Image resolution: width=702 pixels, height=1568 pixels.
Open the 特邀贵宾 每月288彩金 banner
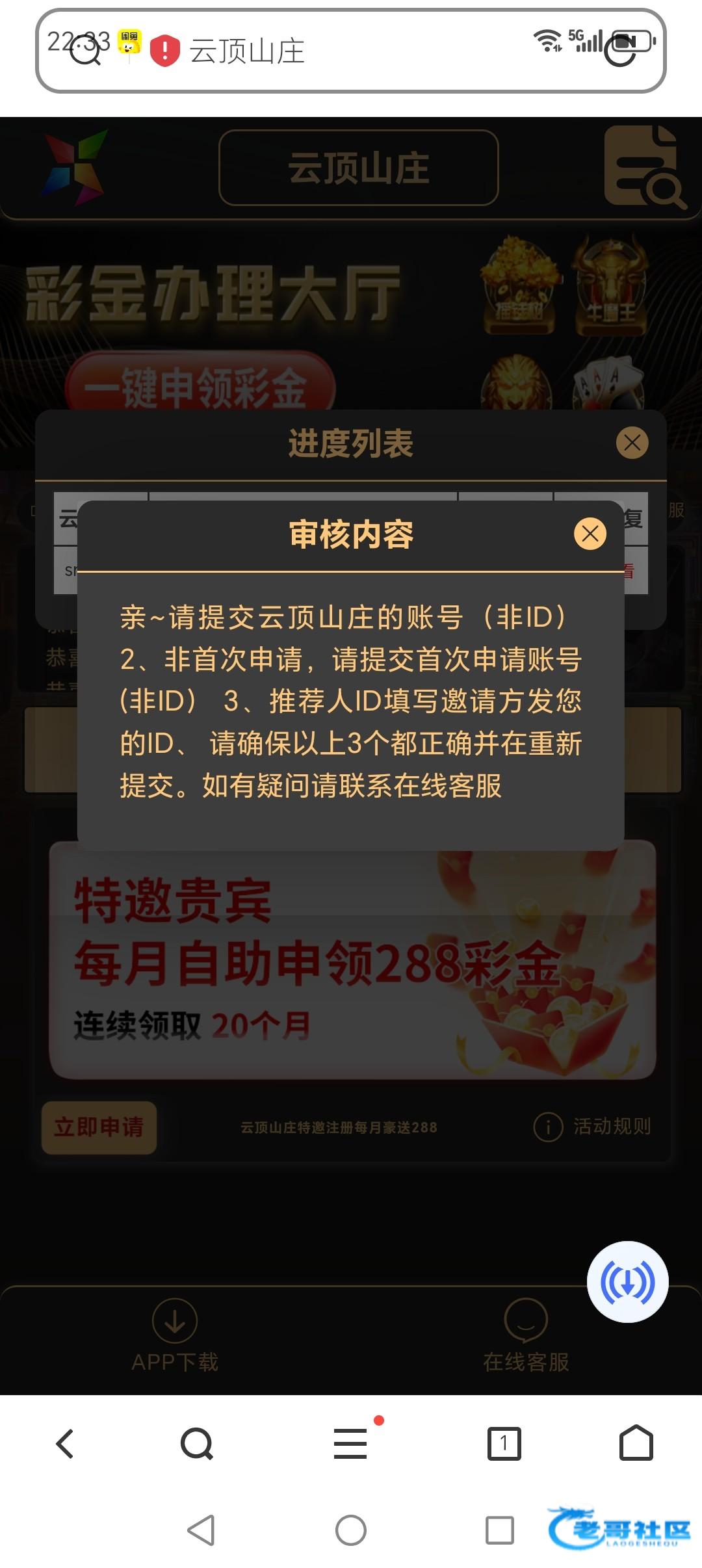352,961
